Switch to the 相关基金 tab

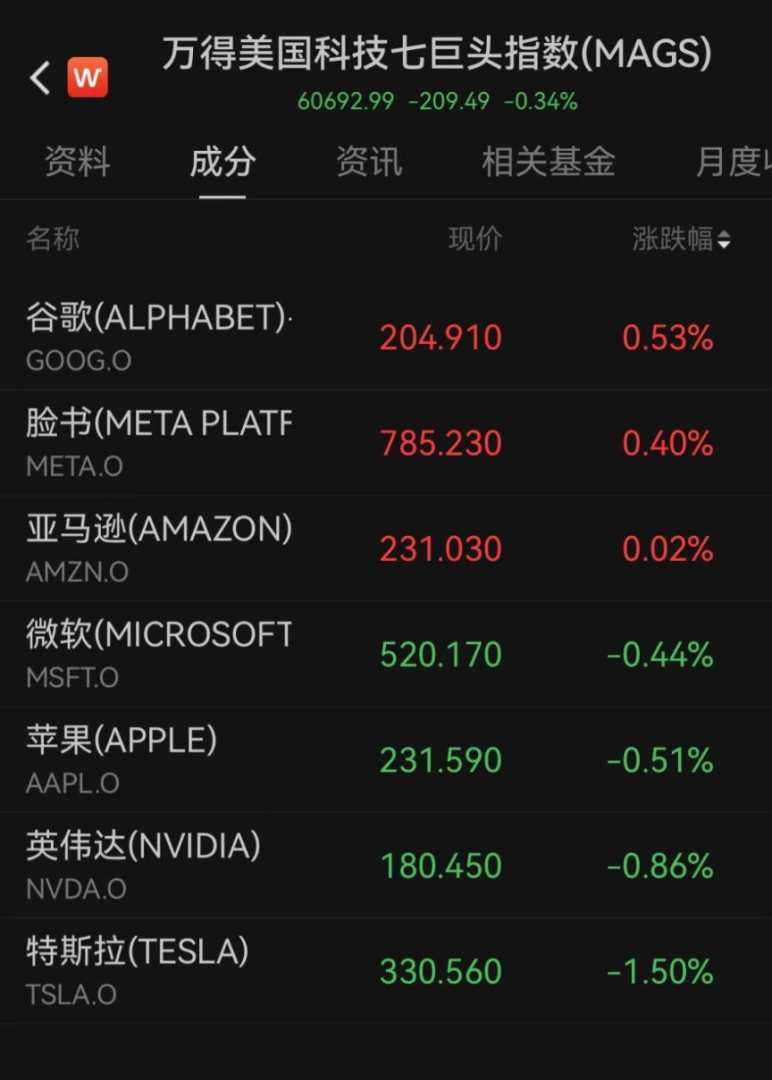pos(548,162)
